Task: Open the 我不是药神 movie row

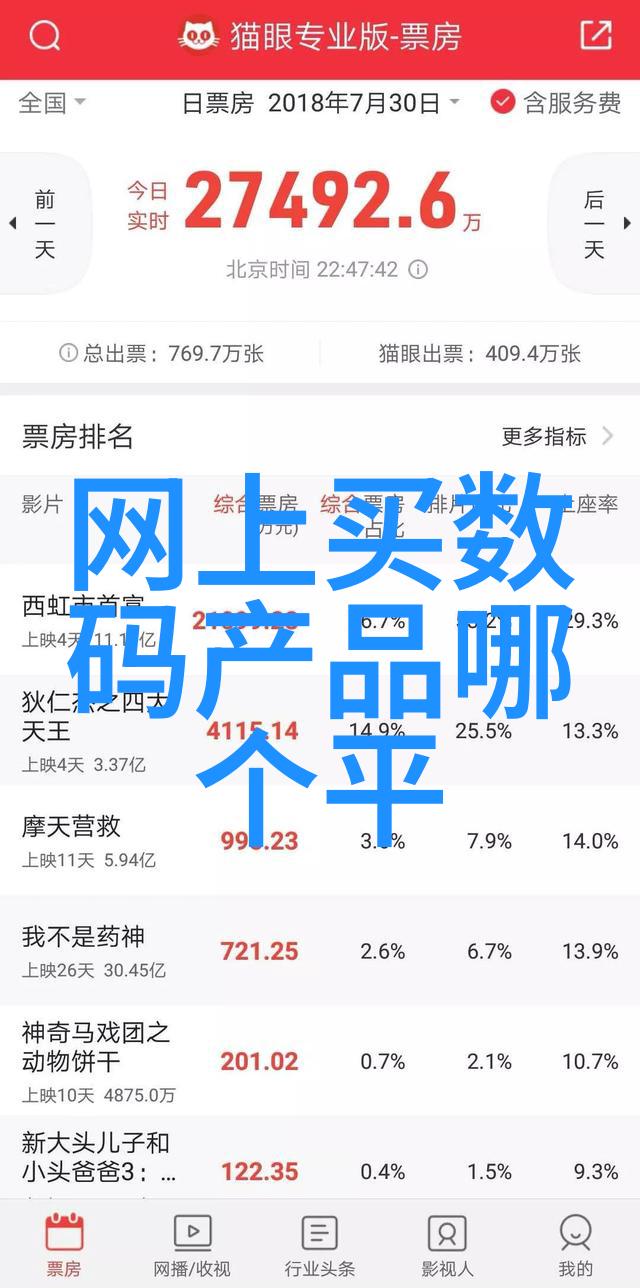Action: pyautogui.click(x=320, y=951)
